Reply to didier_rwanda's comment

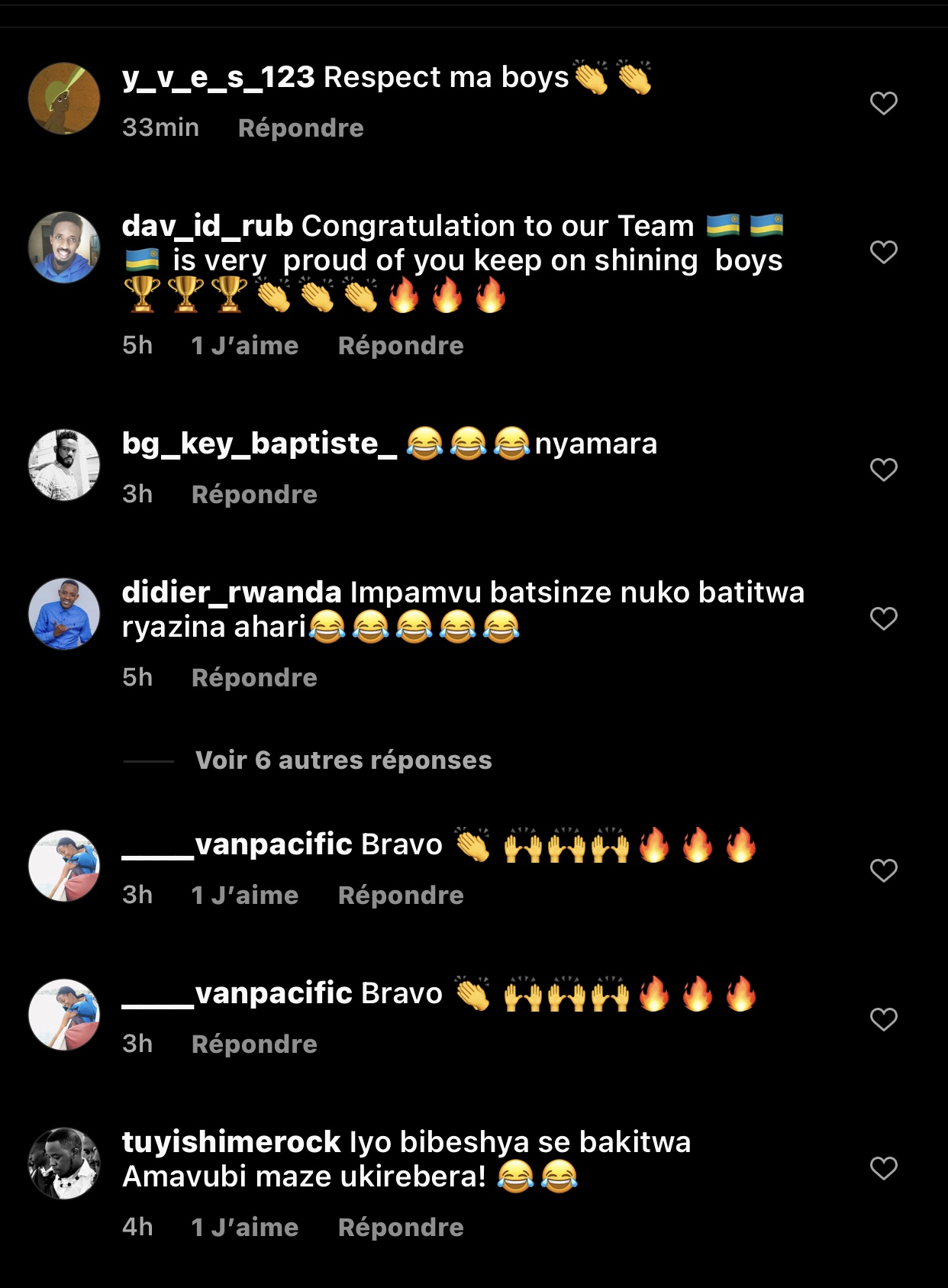click(x=253, y=677)
